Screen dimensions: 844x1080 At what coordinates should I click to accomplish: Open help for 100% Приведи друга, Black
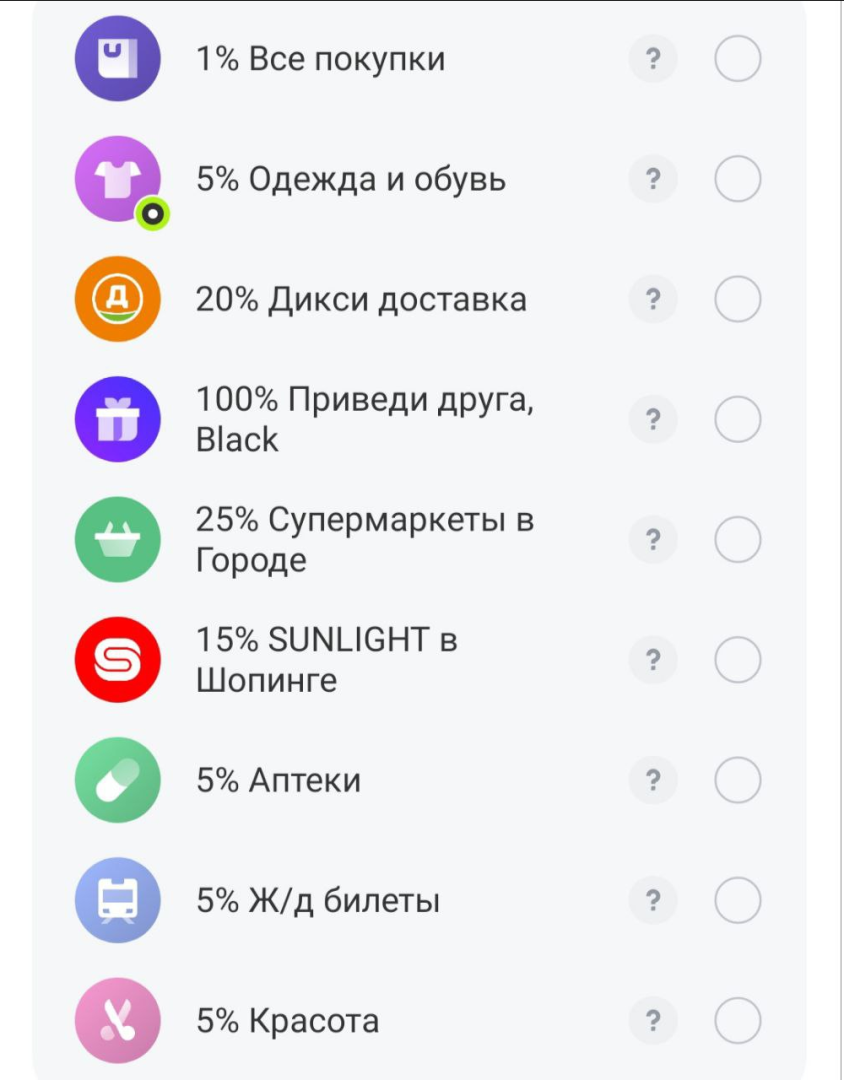click(653, 419)
